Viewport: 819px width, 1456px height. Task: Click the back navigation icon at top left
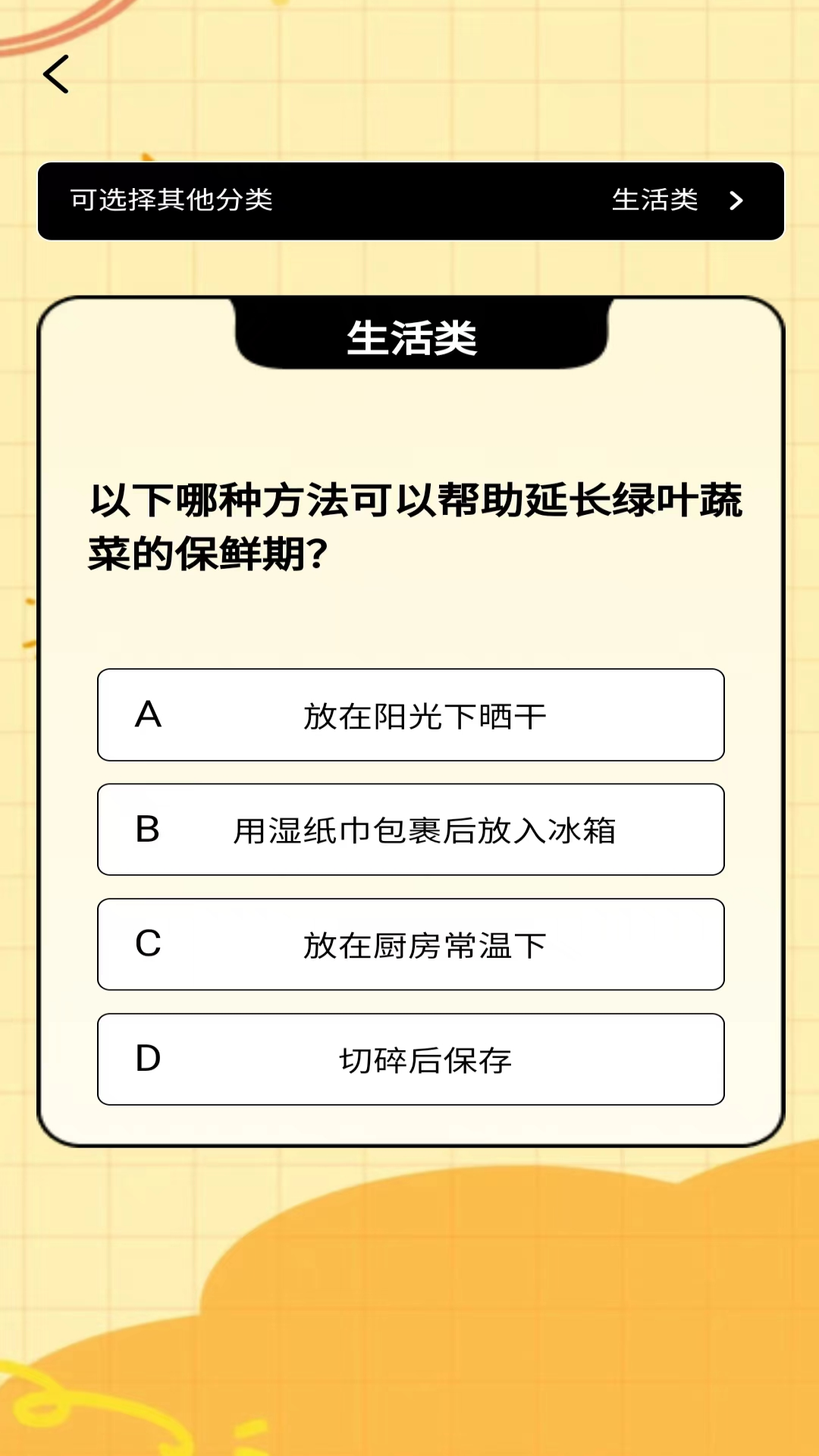(x=57, y=74)
